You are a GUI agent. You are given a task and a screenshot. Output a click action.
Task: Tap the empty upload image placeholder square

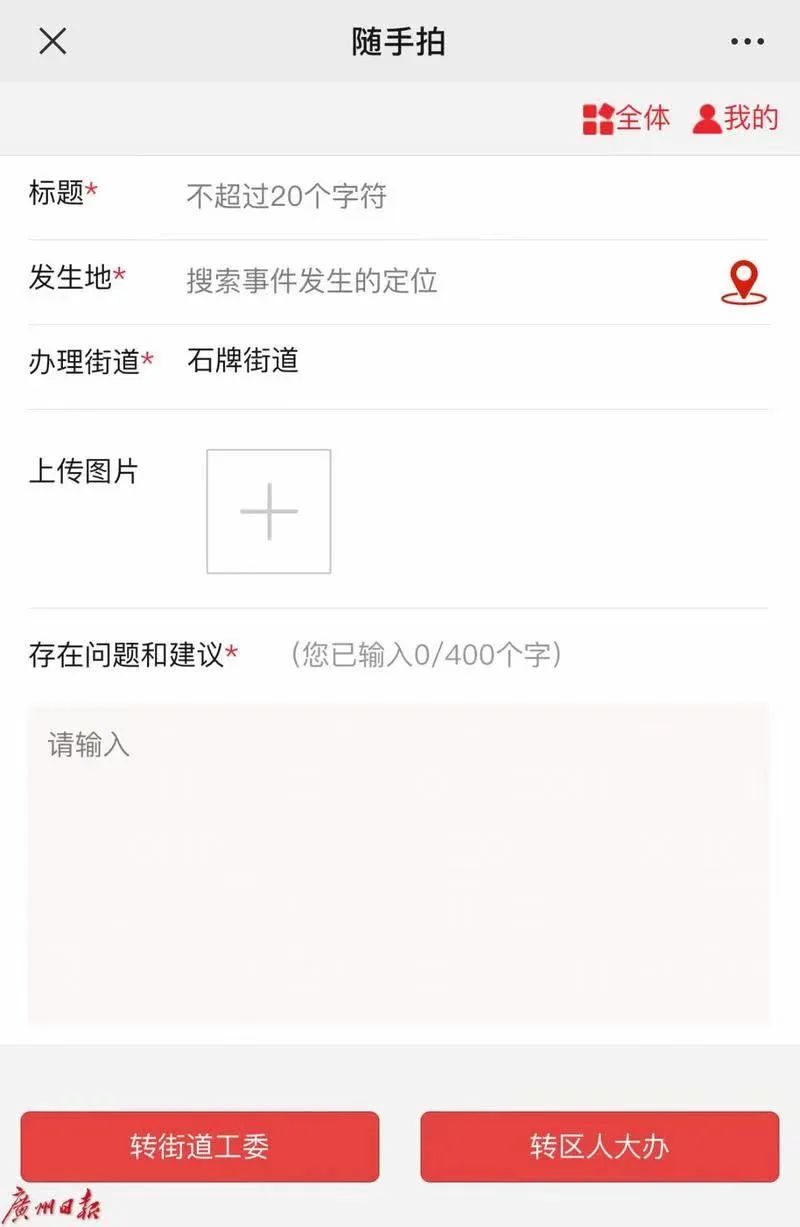point(268,511)
